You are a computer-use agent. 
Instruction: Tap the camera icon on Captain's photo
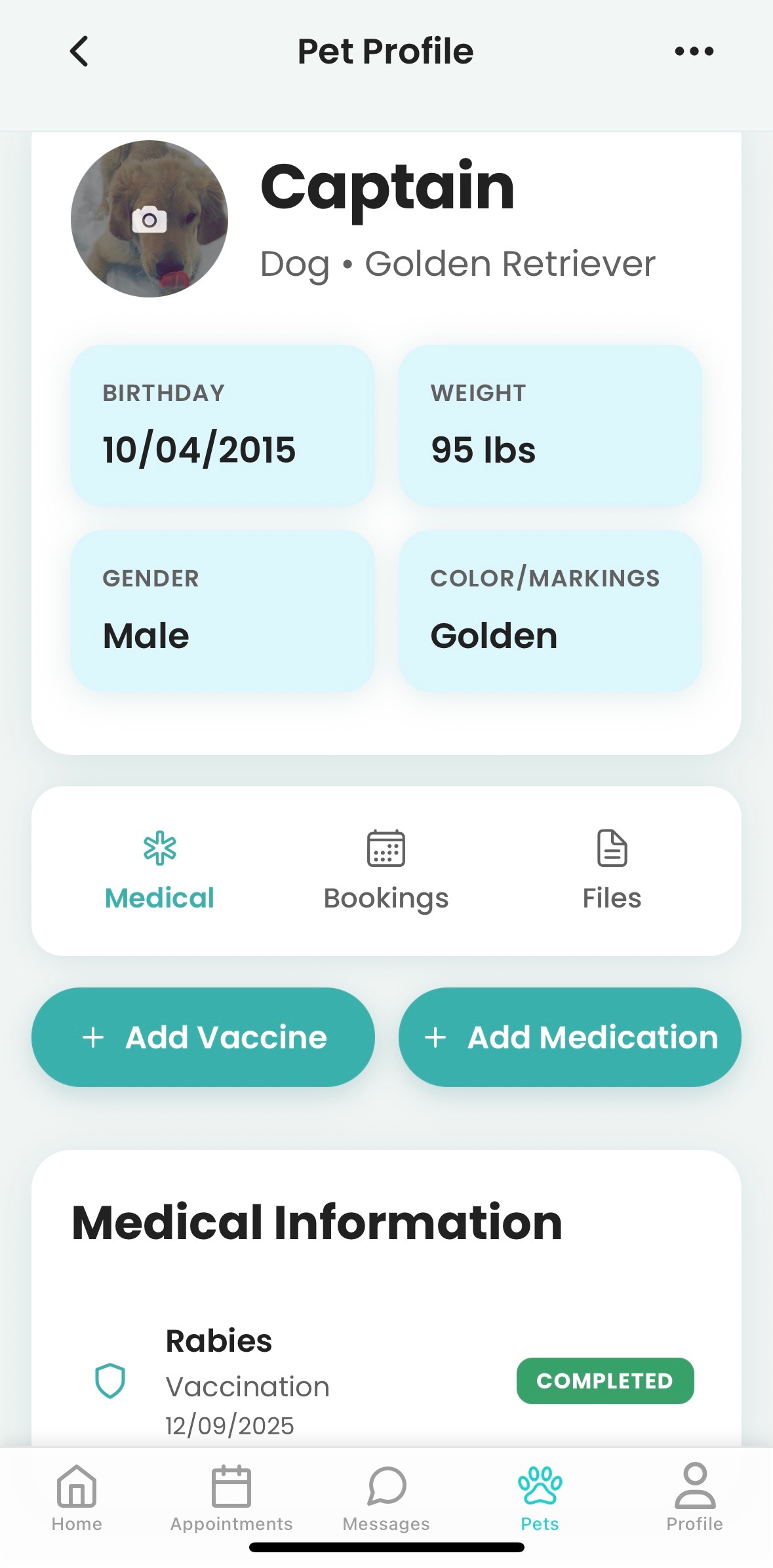(149, 219)
